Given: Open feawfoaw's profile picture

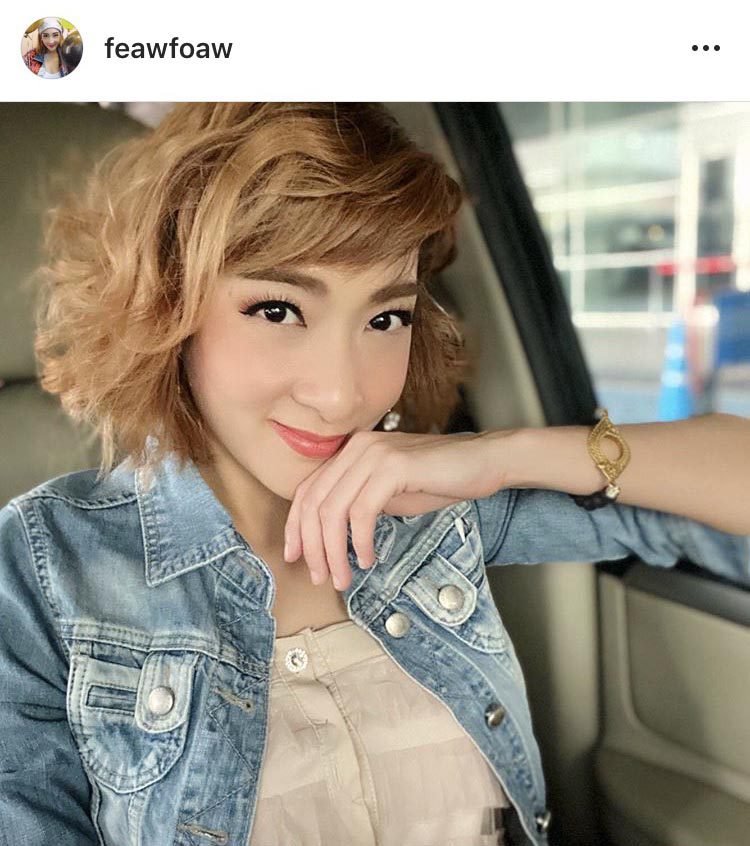Looking at the screenshot, I should coord(52,48).
